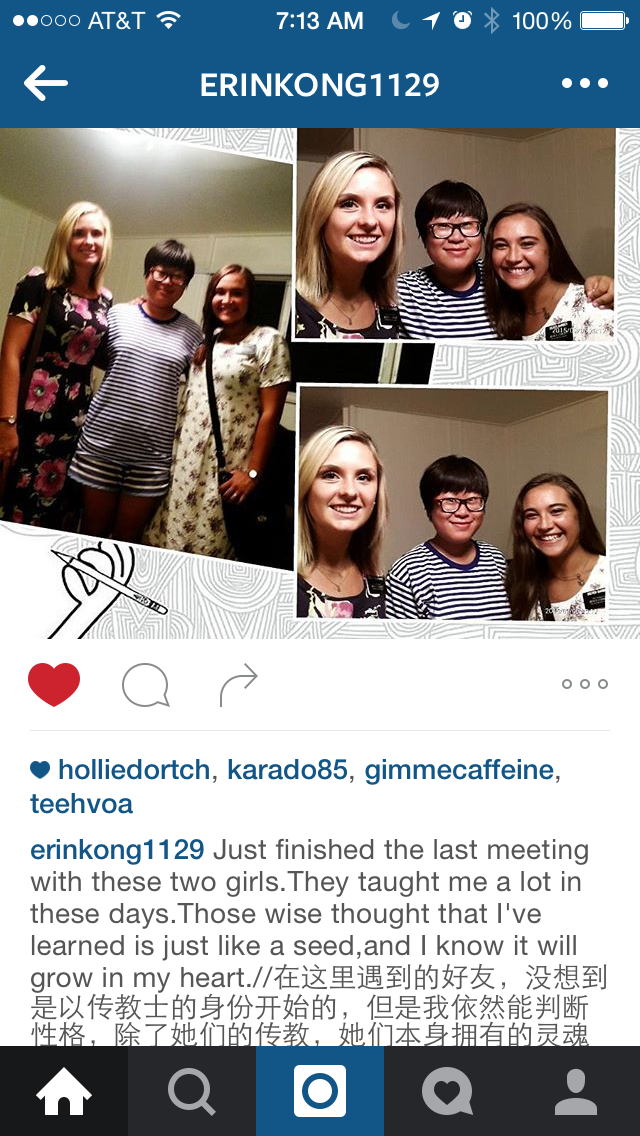Screen dimensions: 640x1136
Task: Open erinkong1129's profile from the caption
Action: pyautogui.click(x=117, y=850)
